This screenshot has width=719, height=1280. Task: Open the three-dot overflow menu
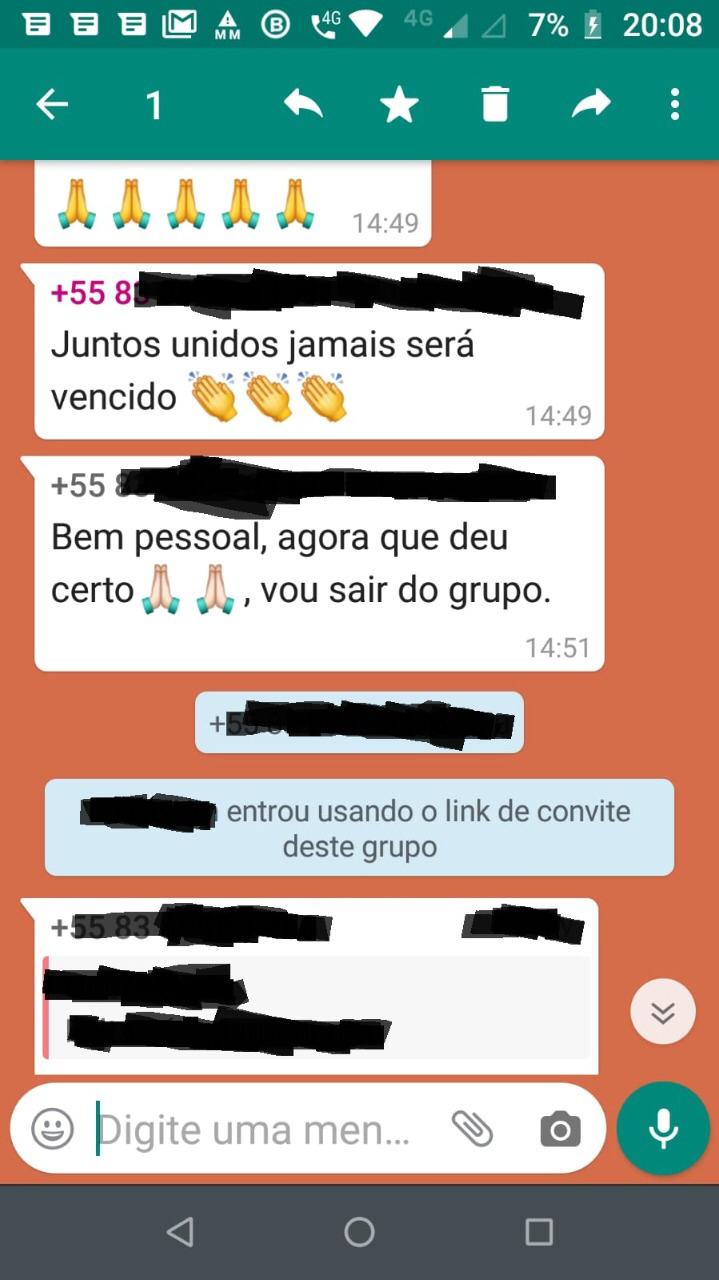click(675, 104)
